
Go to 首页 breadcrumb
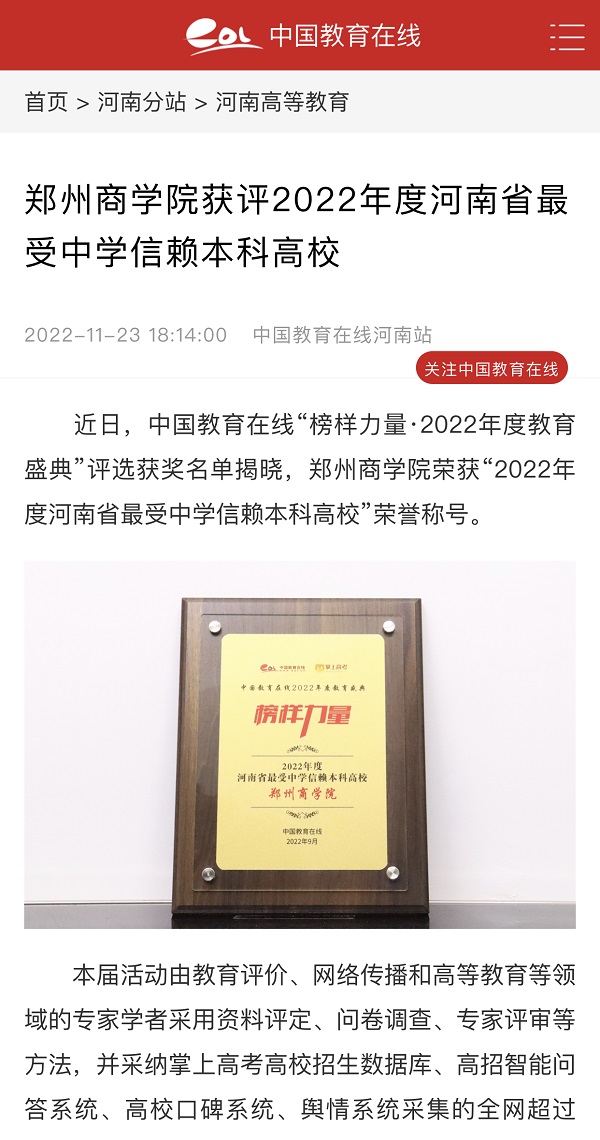46,102
